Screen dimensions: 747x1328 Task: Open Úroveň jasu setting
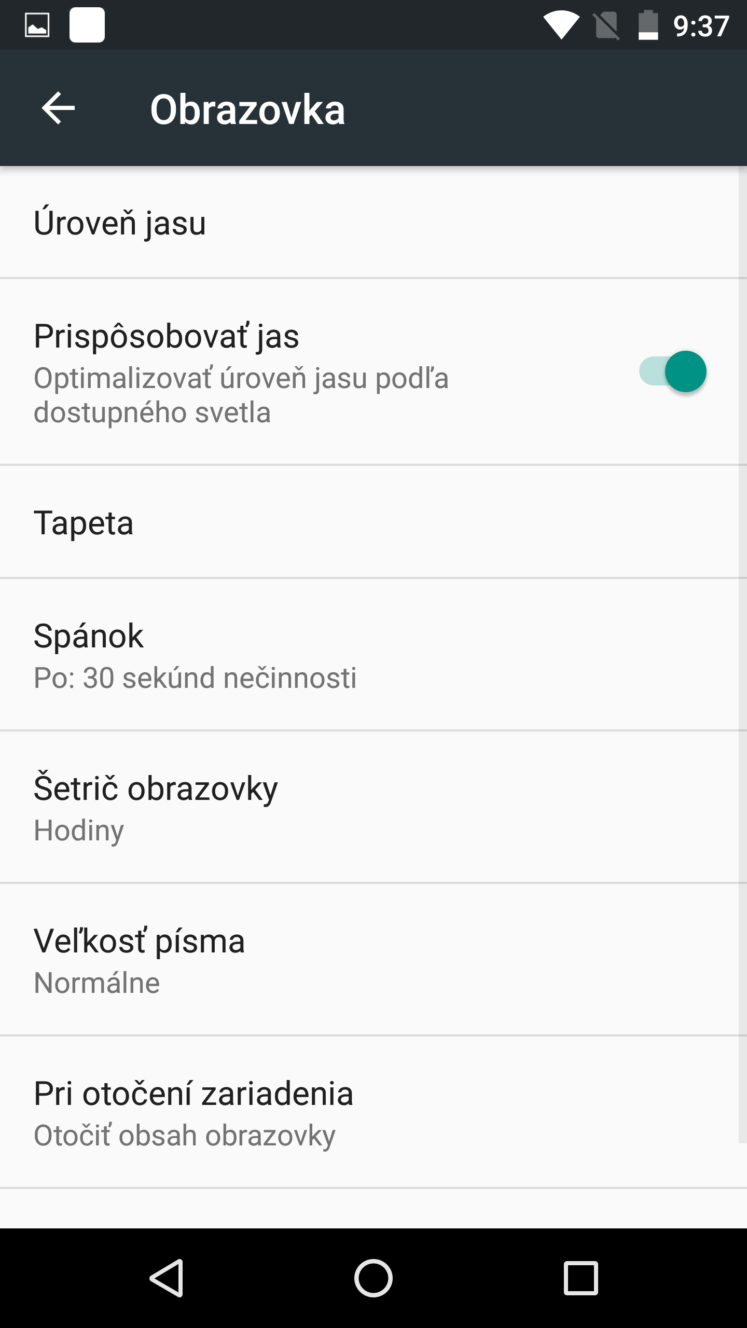[373, 222]
